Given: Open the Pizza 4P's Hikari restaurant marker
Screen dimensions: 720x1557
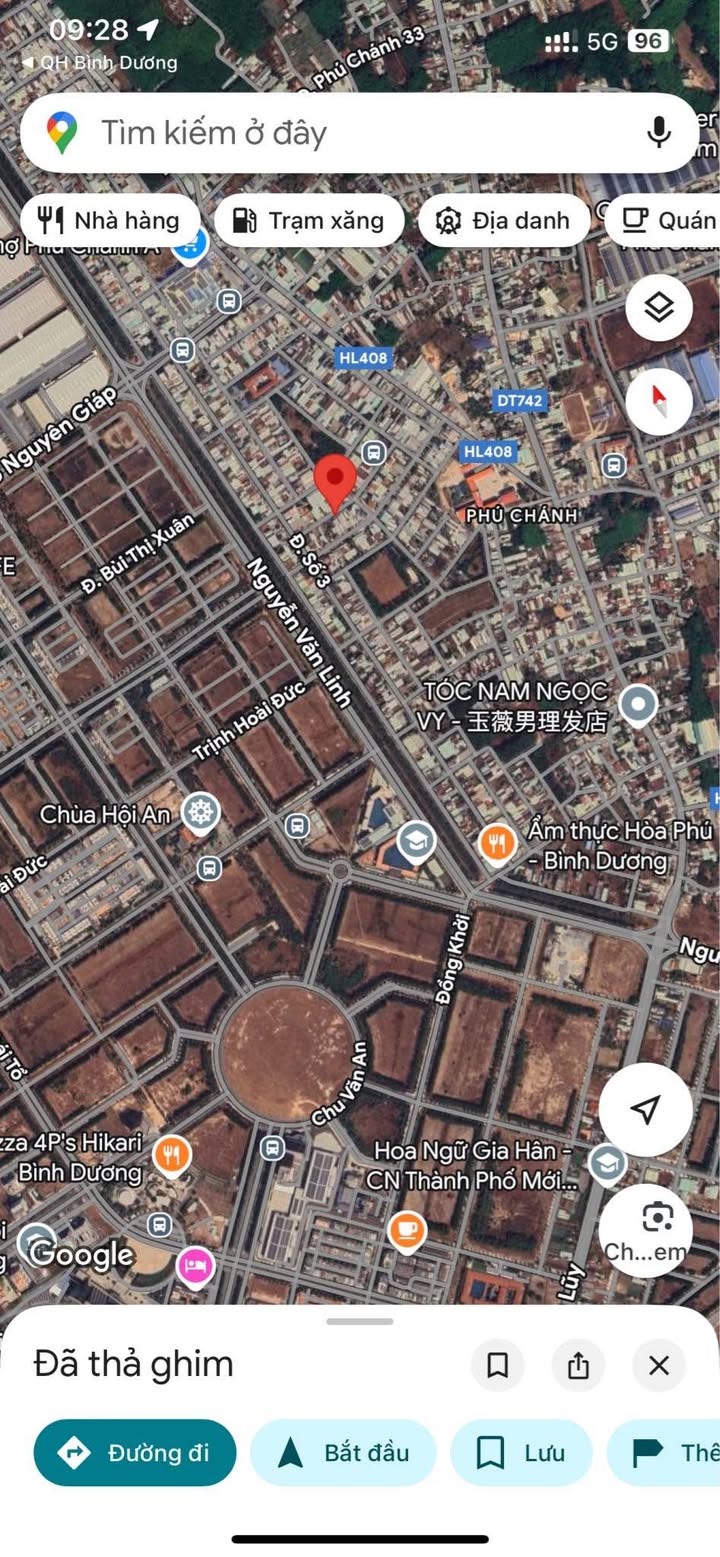Looking at the screenshot, I should click(173, 1156).
